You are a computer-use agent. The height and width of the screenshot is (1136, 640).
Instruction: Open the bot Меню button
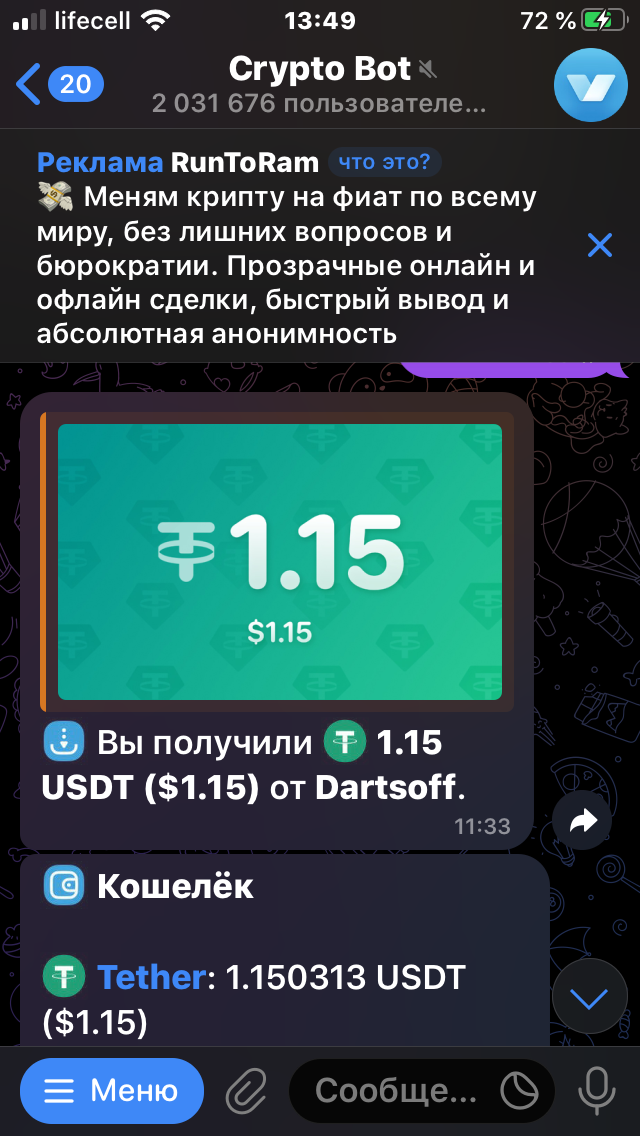point(112,1090)
